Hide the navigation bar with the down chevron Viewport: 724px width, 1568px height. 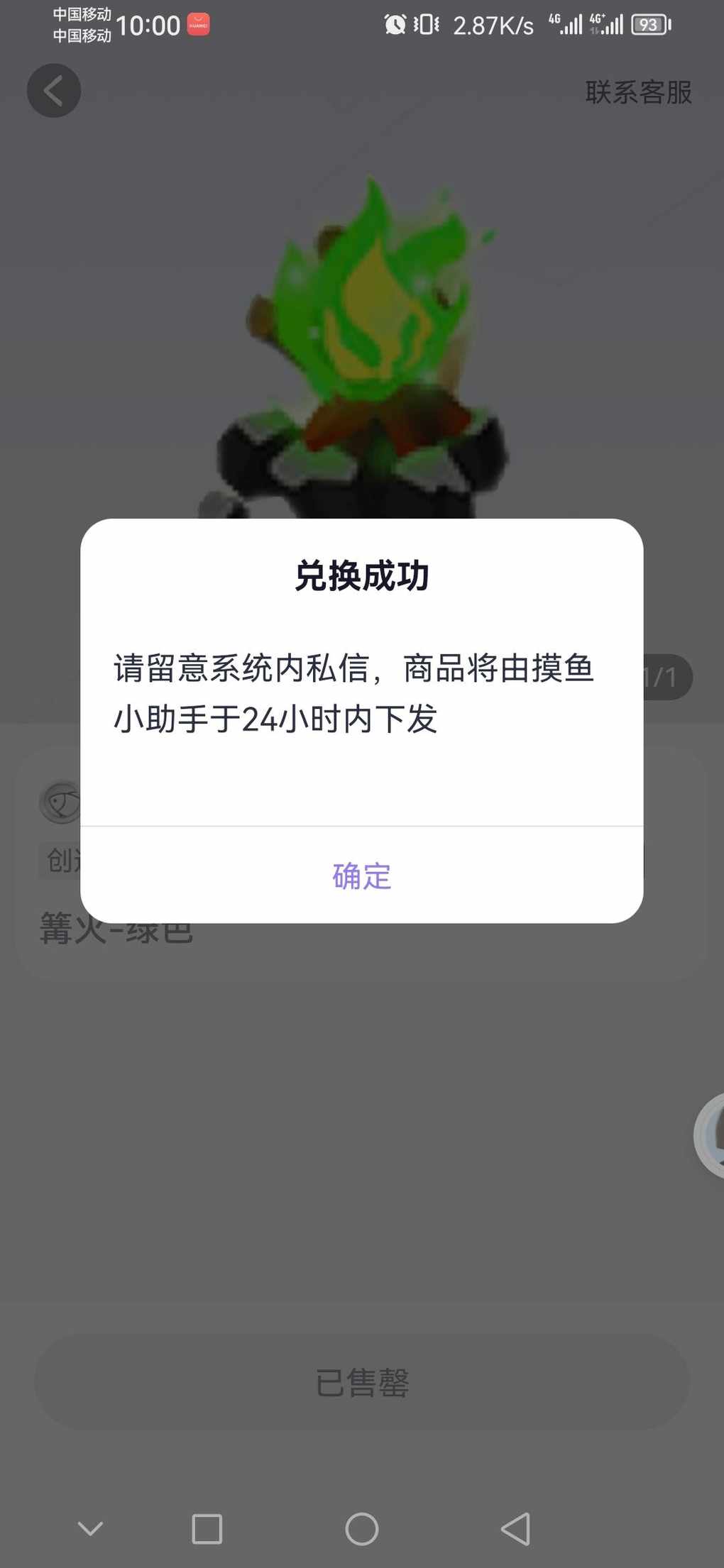pos(90,1528)
